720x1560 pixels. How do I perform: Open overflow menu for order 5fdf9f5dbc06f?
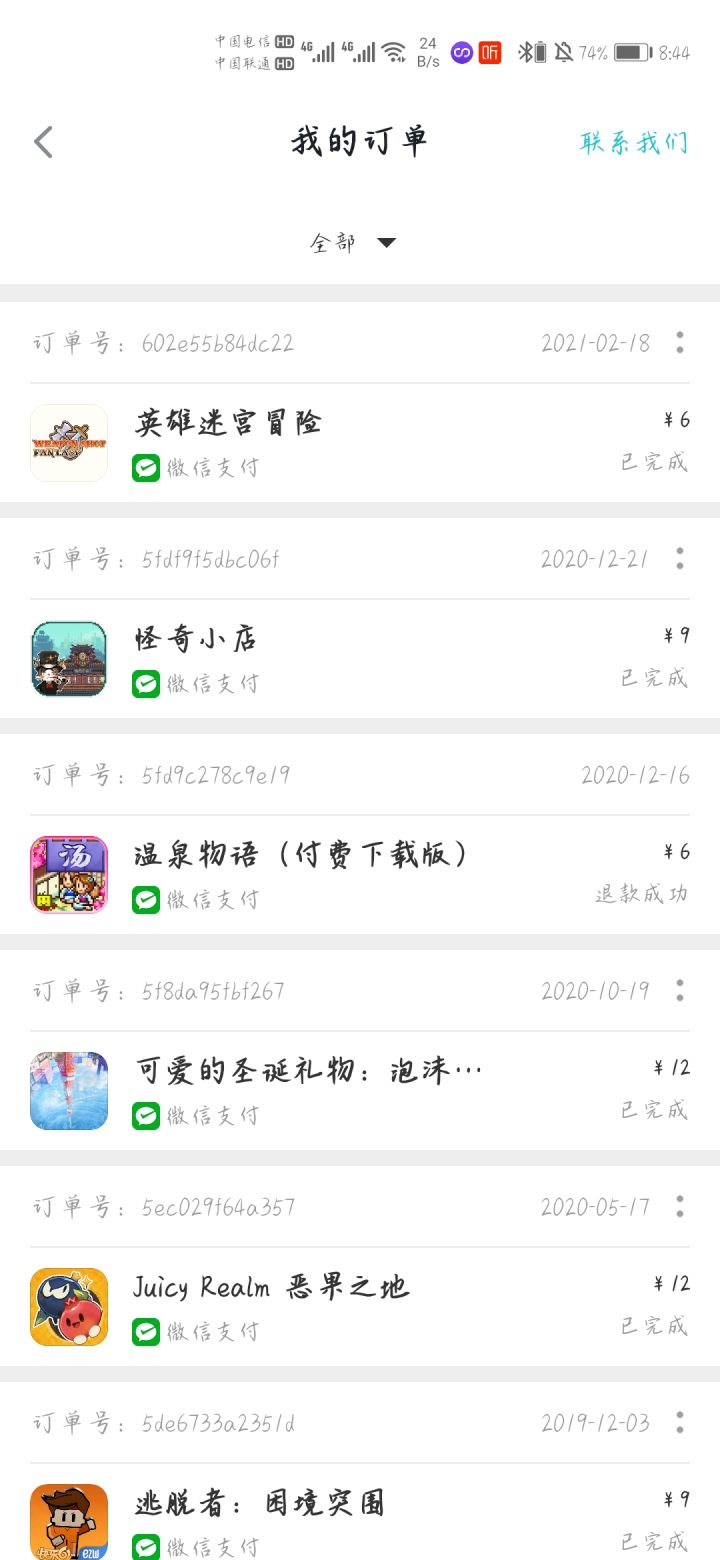tap(680, 558)
